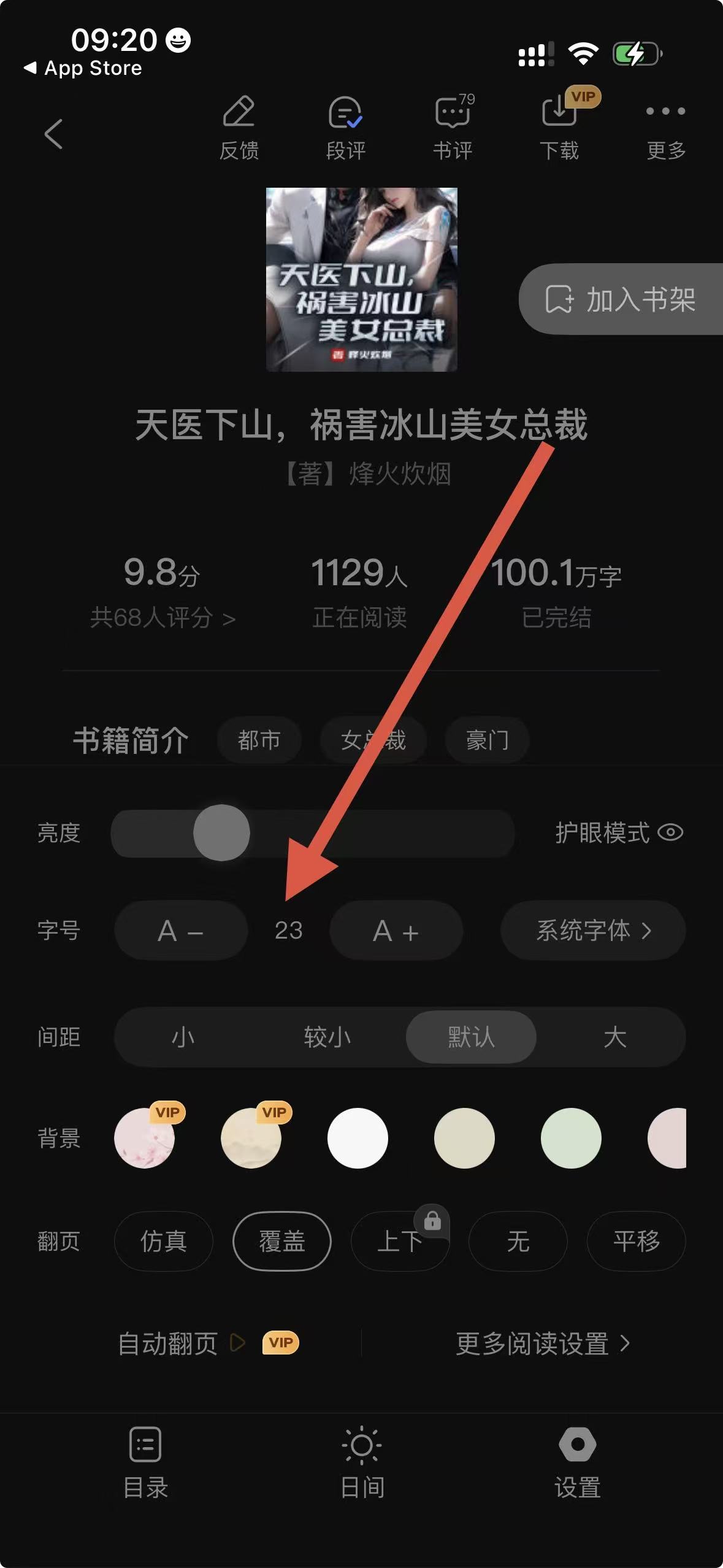723x1568 pixels.
Task: Open the 目录 table of contents
Action: [145, 1462]
